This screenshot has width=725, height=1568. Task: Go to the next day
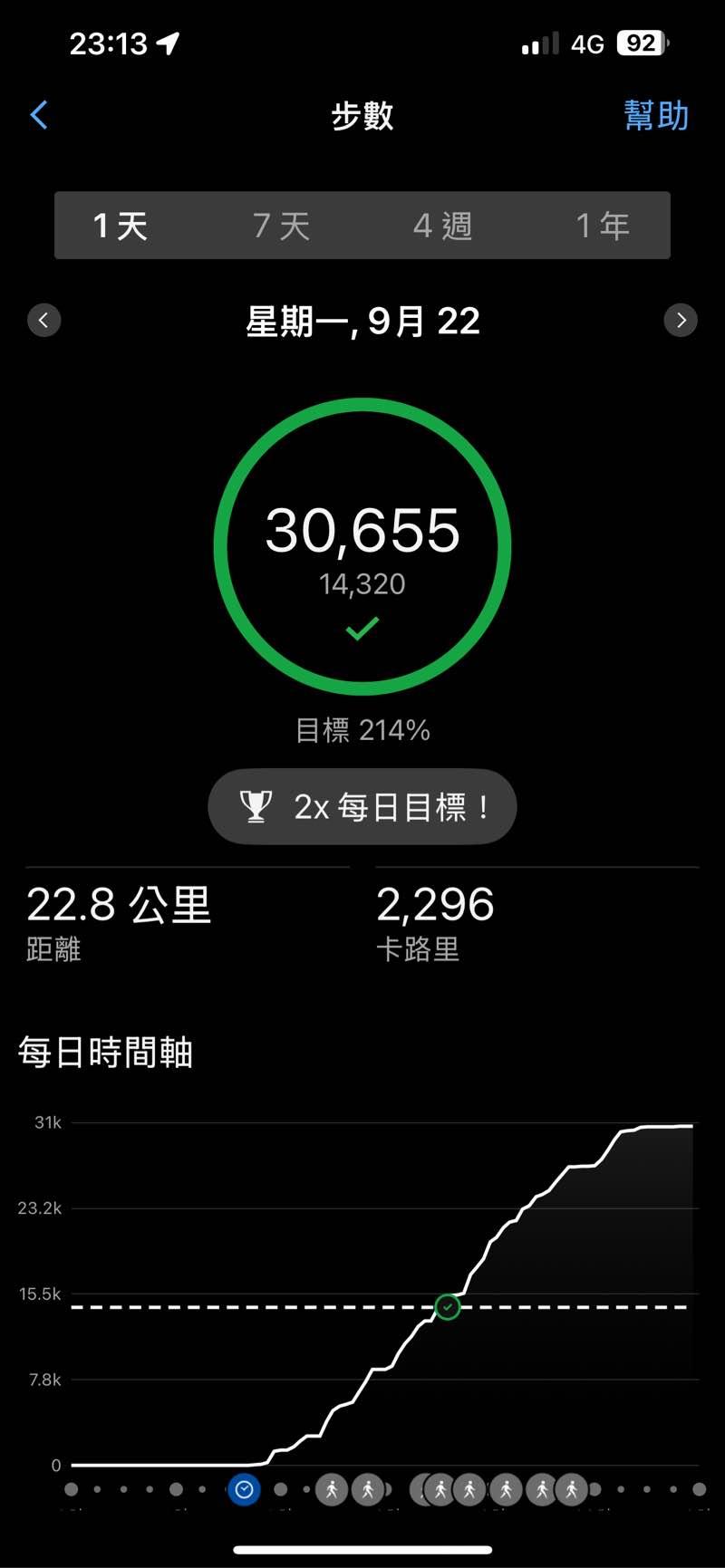(x=681, y=320)
